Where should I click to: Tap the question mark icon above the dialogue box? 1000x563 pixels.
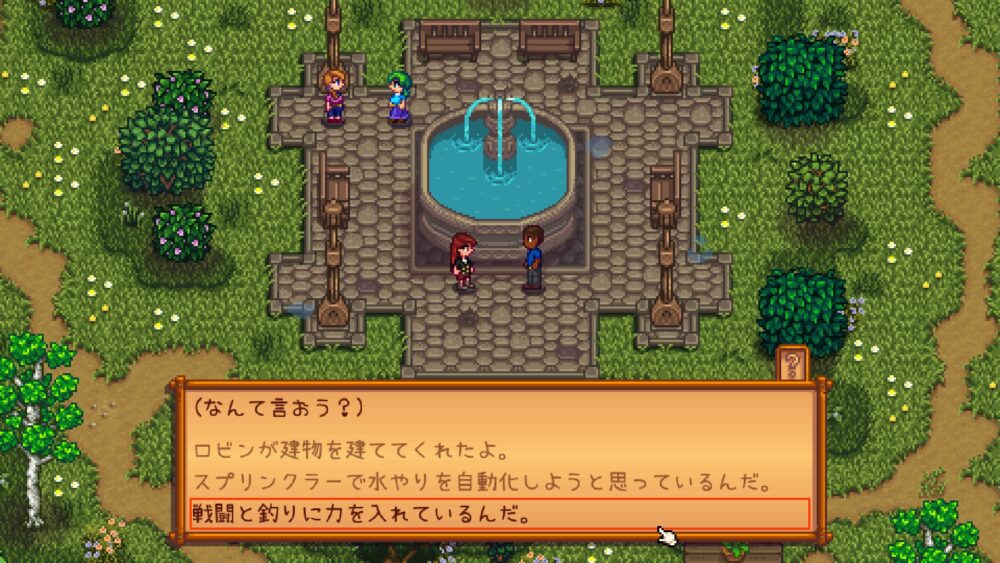(x=791, y=364)
